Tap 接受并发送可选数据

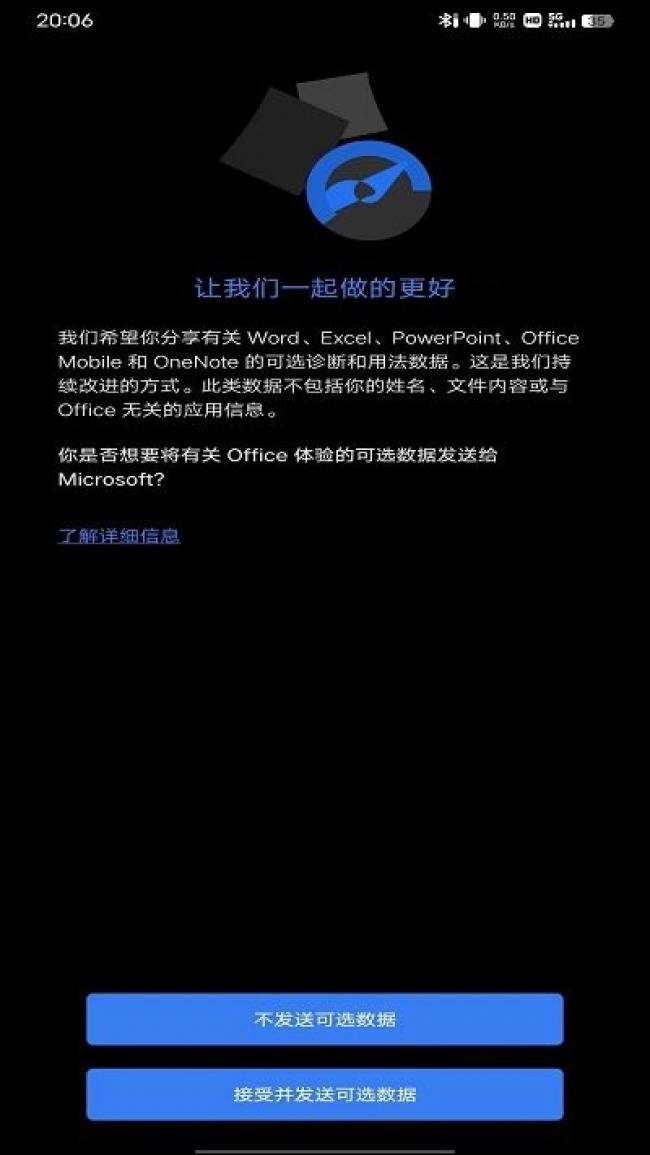(325, 1095)
